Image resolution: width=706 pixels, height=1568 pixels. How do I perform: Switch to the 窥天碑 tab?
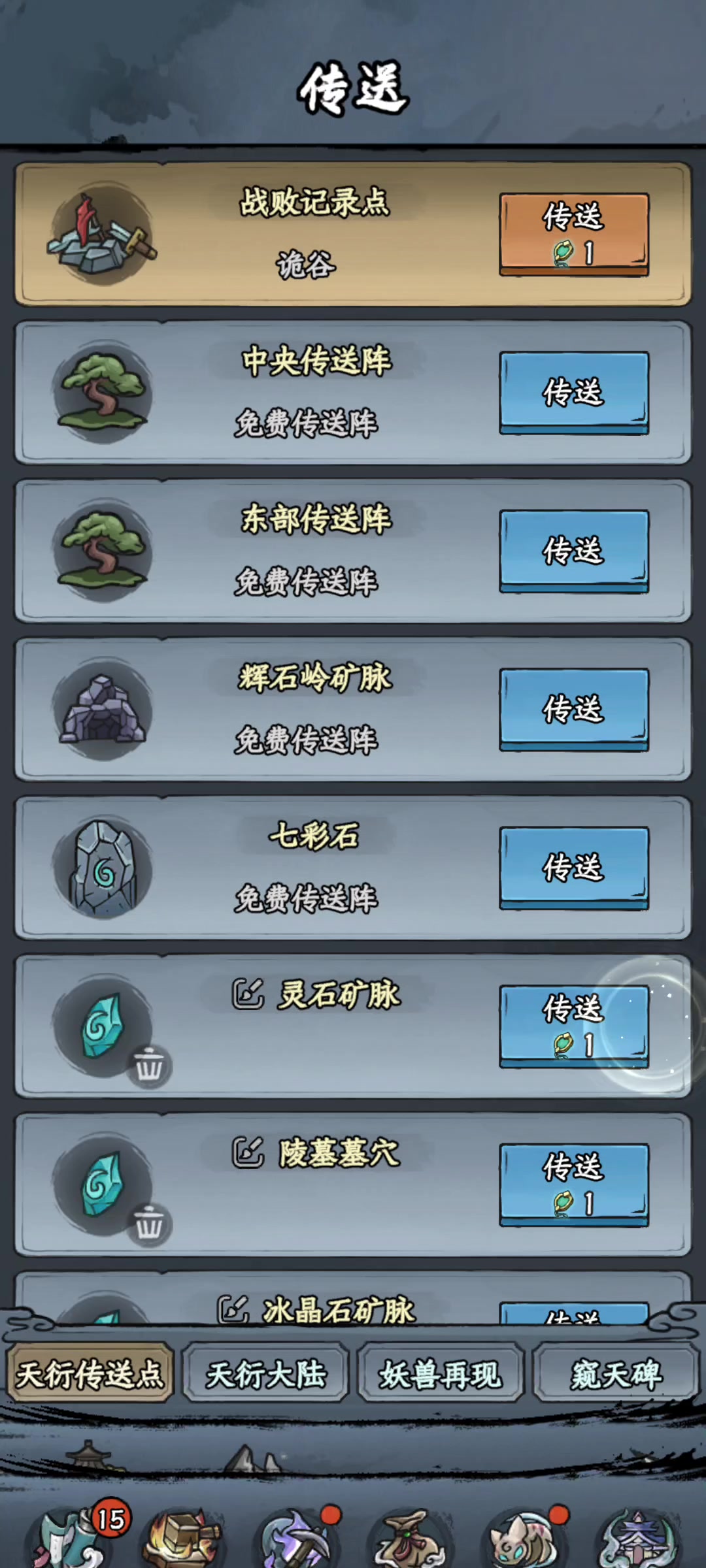coord(616,1375)
